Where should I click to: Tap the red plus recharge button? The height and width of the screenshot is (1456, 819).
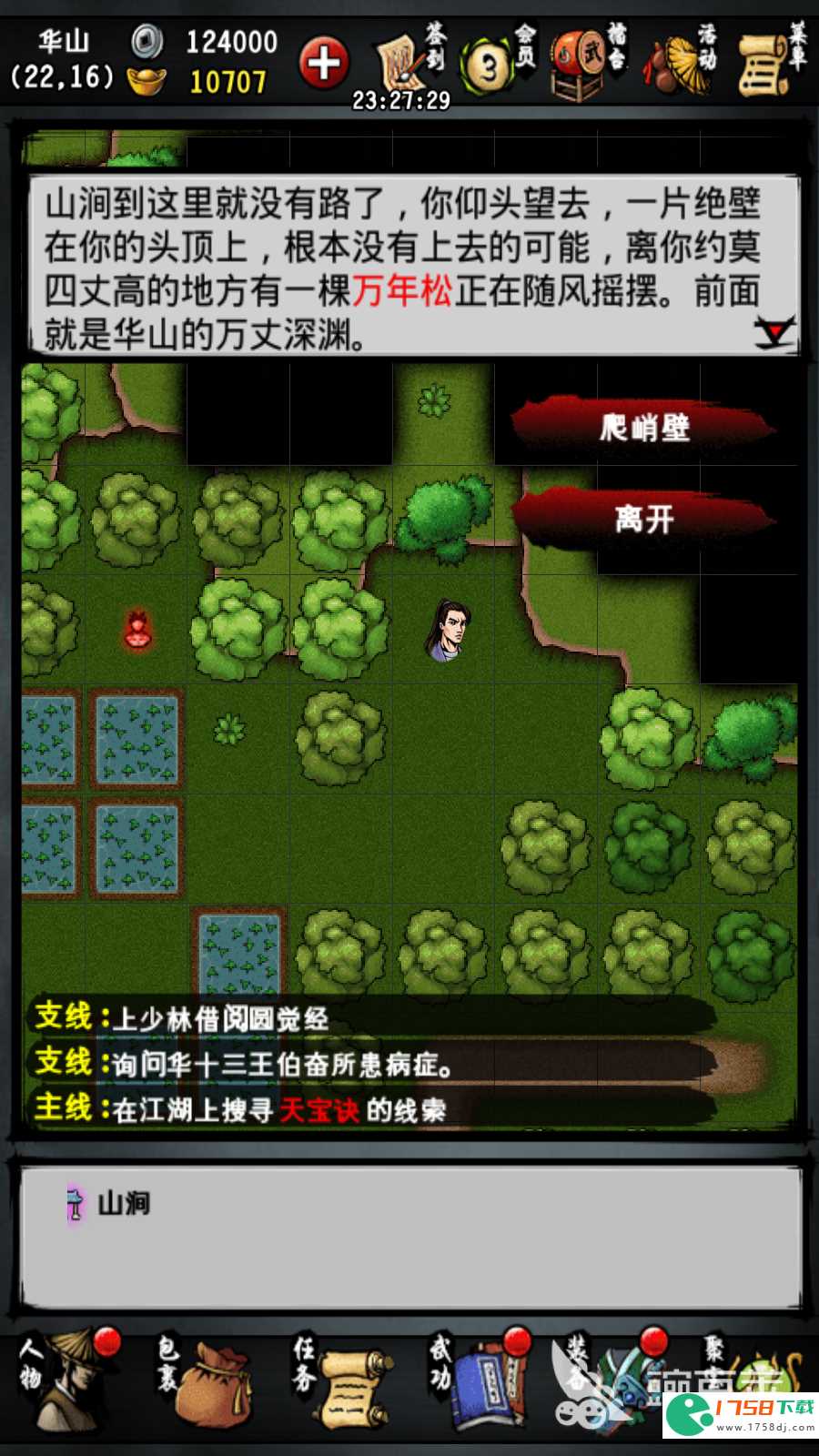click(324, 64)
